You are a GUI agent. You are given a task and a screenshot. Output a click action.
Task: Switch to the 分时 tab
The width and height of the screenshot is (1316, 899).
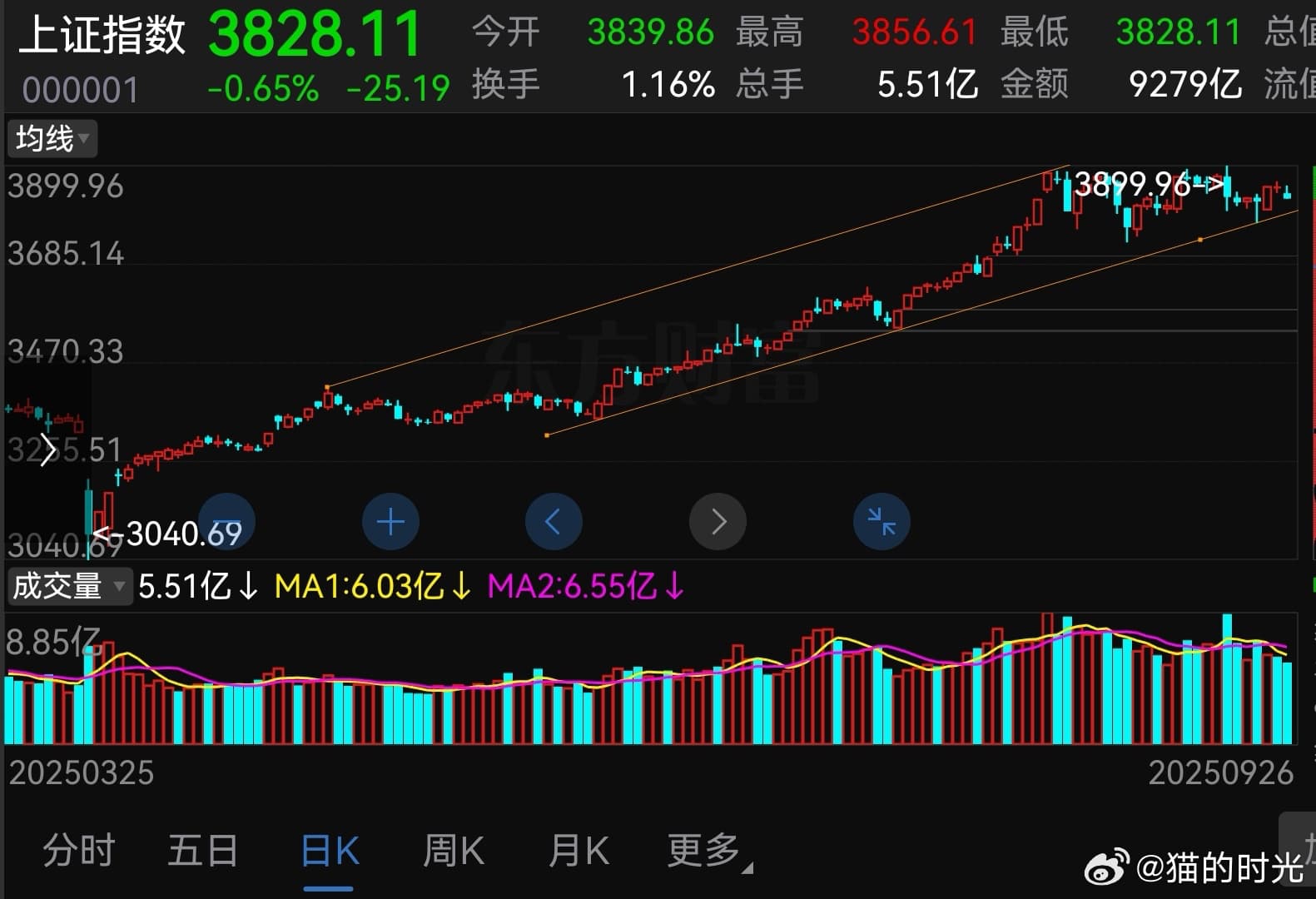79,851
